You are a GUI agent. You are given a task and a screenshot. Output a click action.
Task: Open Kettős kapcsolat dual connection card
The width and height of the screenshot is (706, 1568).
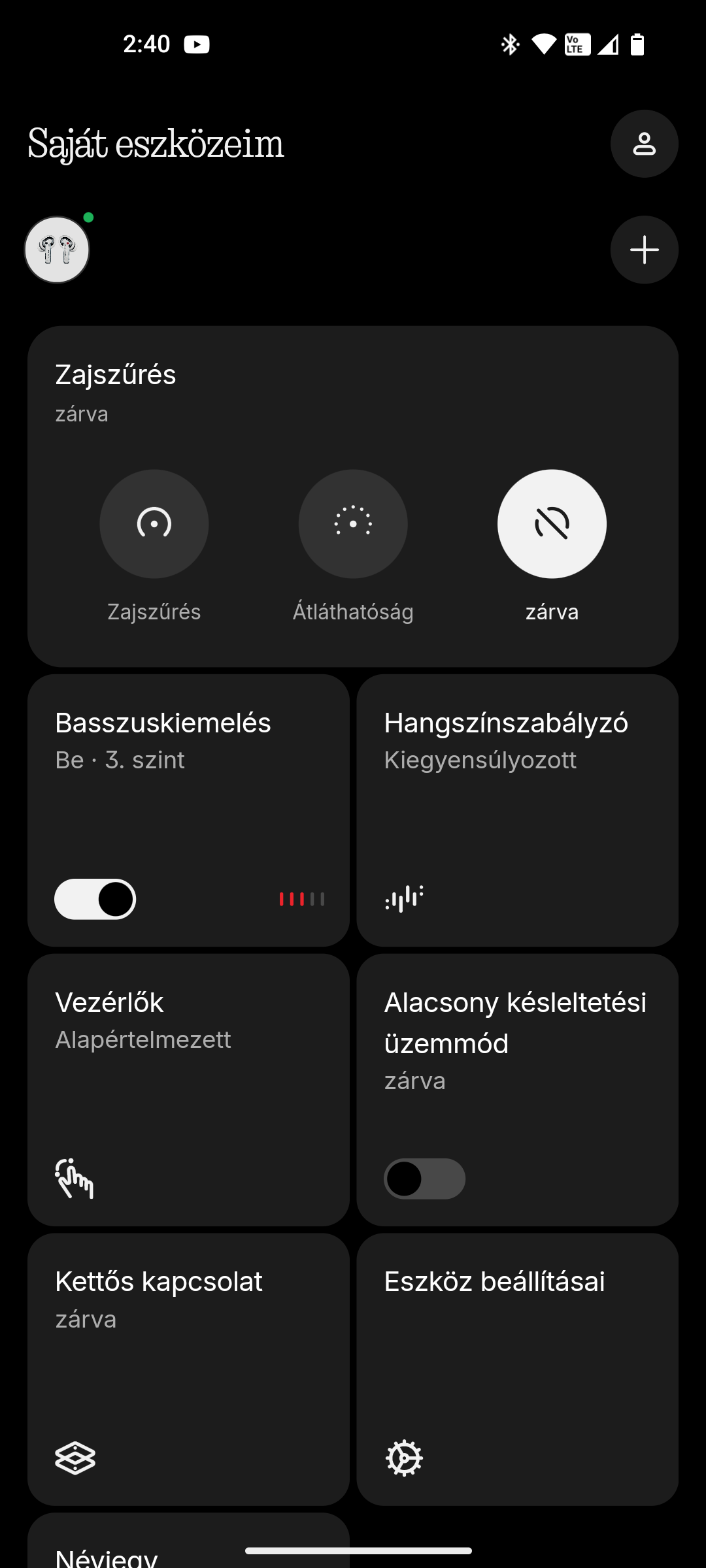188,1369
